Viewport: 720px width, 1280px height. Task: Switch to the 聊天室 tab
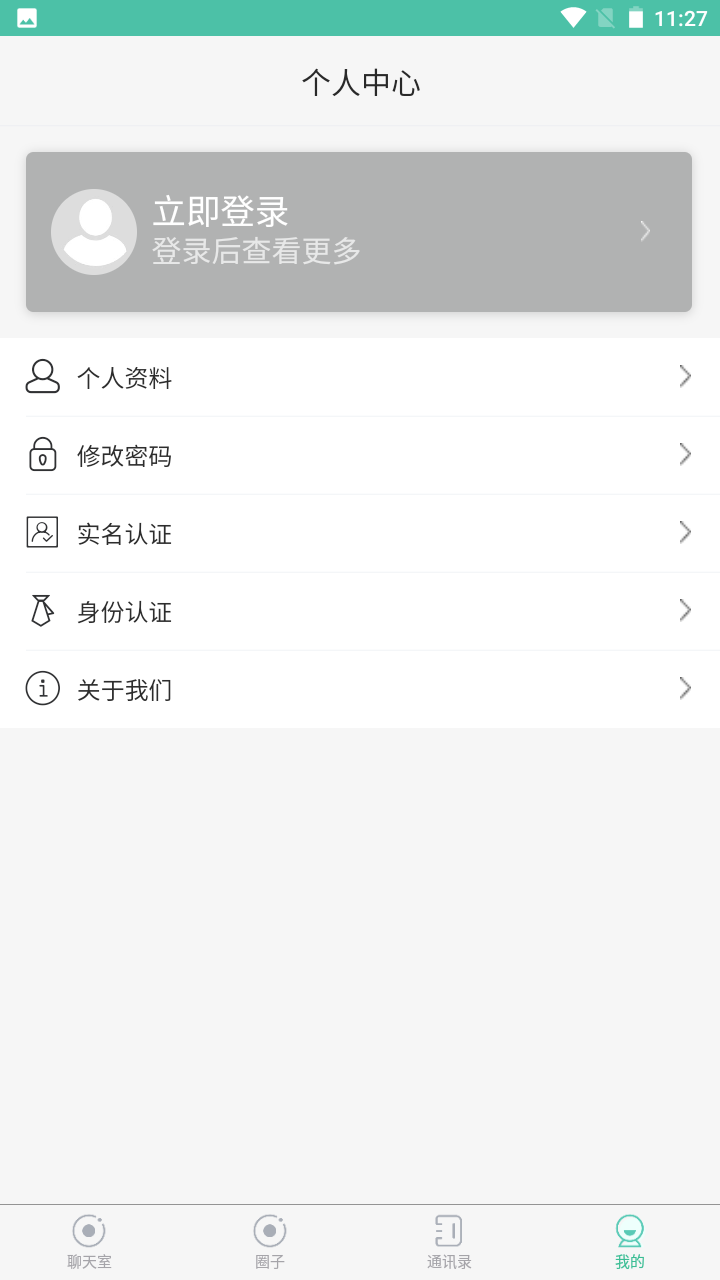[88, 1240]
